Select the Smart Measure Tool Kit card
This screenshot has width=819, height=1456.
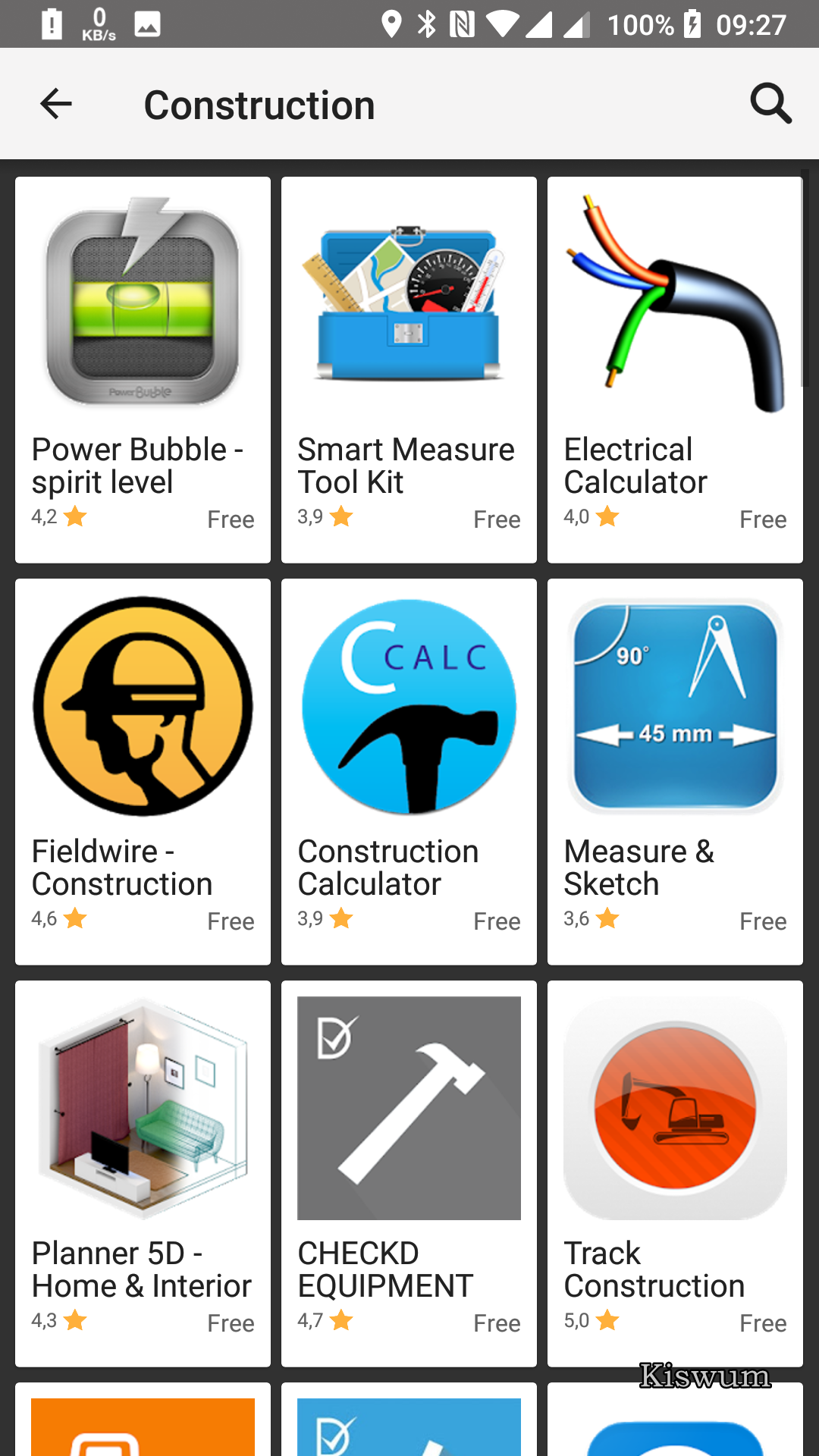(409, 370)
